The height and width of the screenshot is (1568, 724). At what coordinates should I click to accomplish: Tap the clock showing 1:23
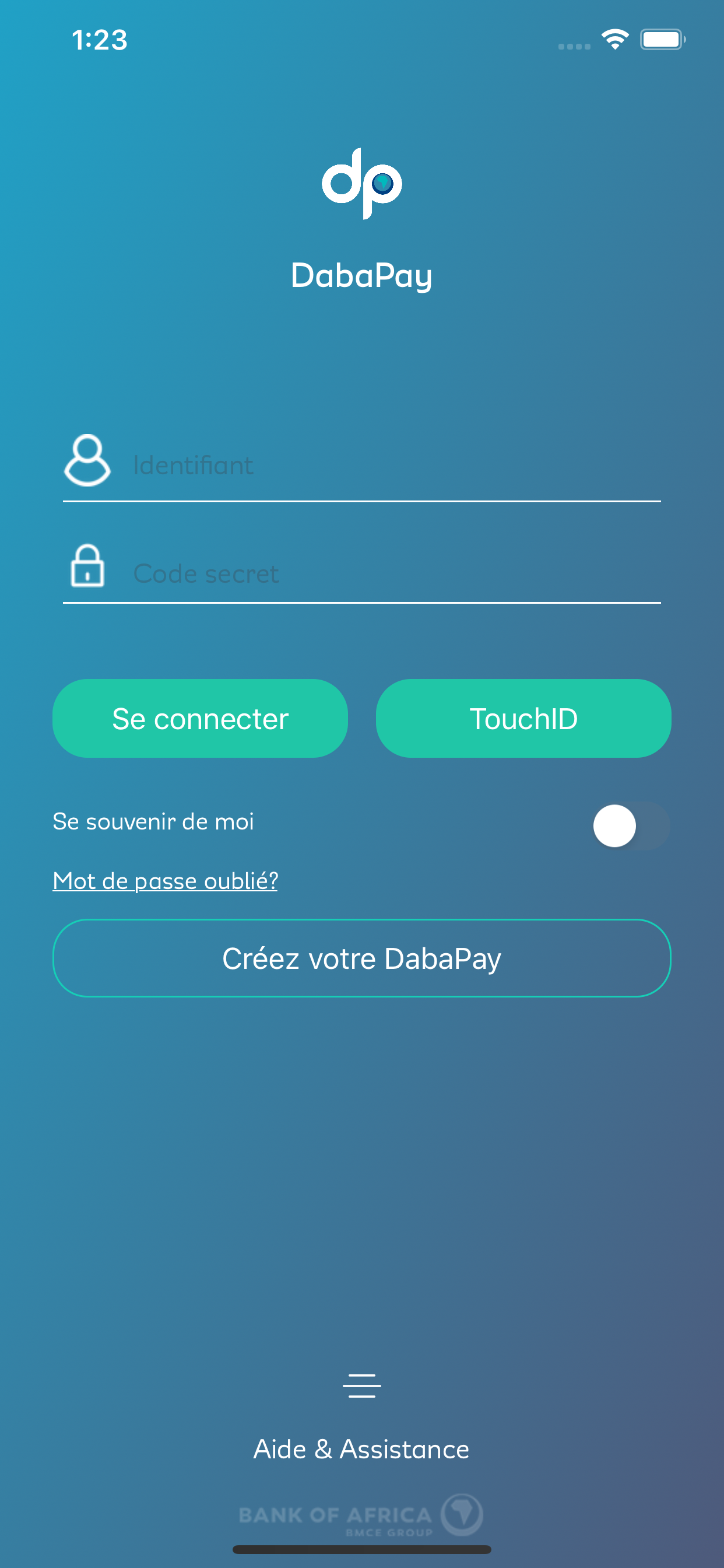point(100,40)
